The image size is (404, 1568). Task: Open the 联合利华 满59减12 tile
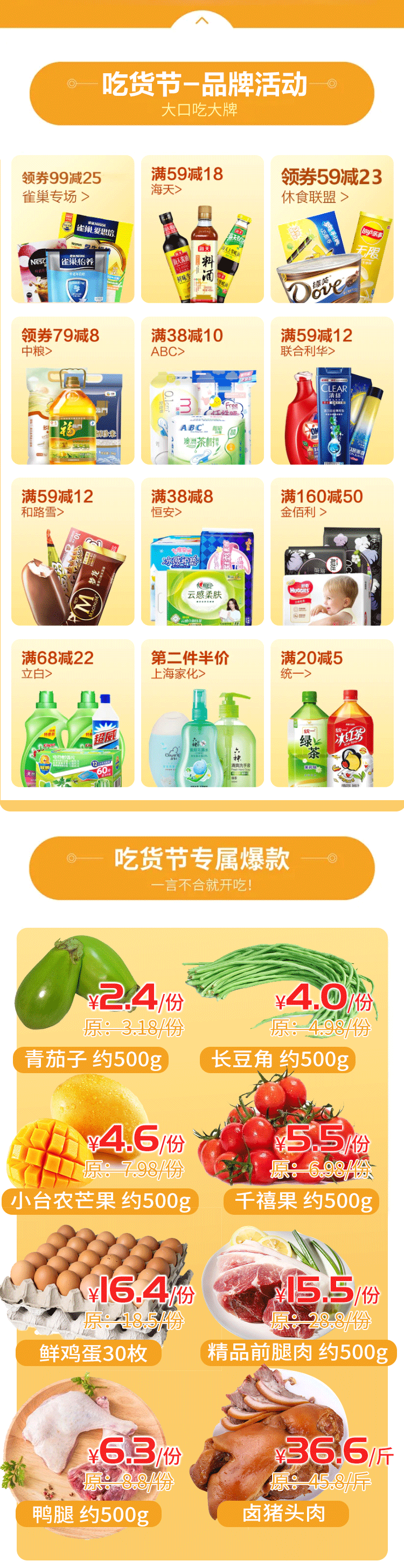click(331, 390)
